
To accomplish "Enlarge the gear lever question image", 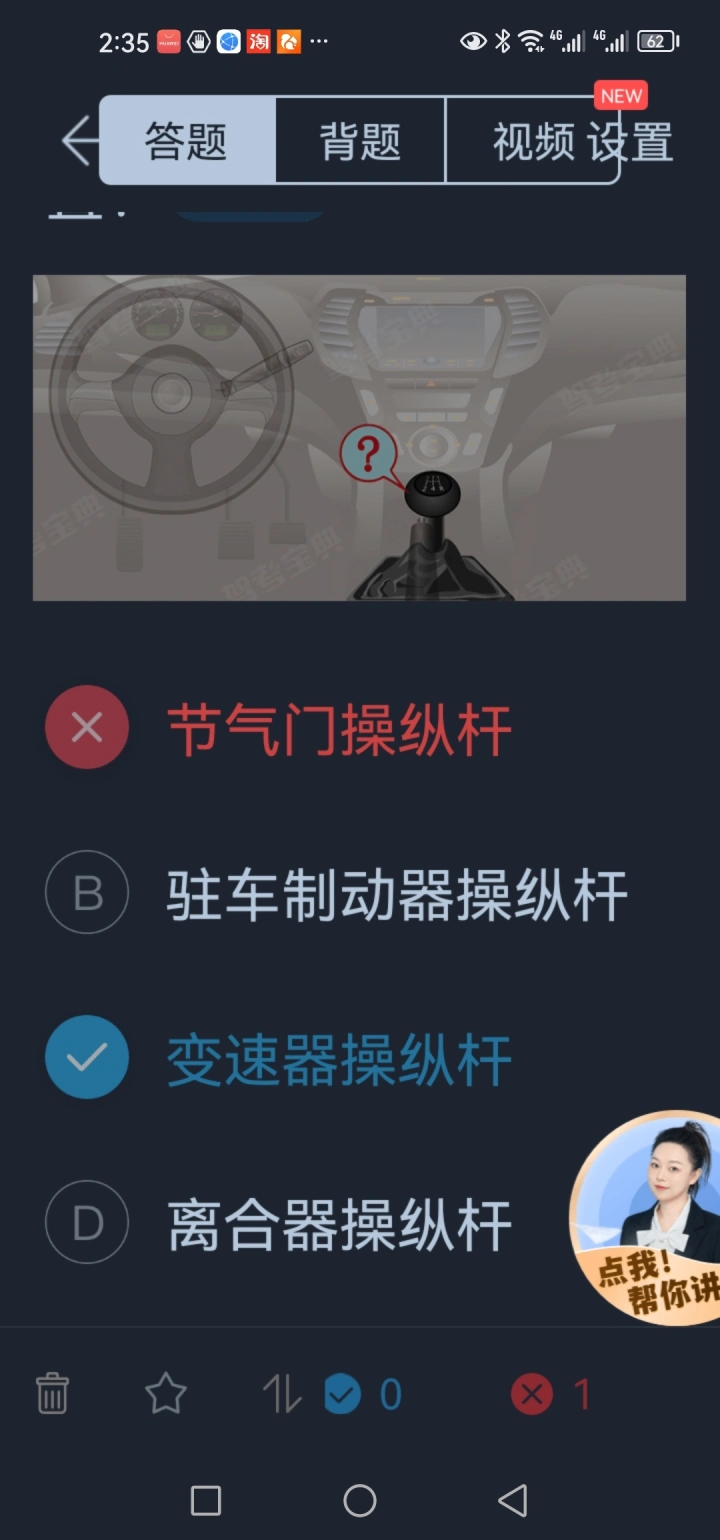I will pyautogui.click(x=359, y=438).
